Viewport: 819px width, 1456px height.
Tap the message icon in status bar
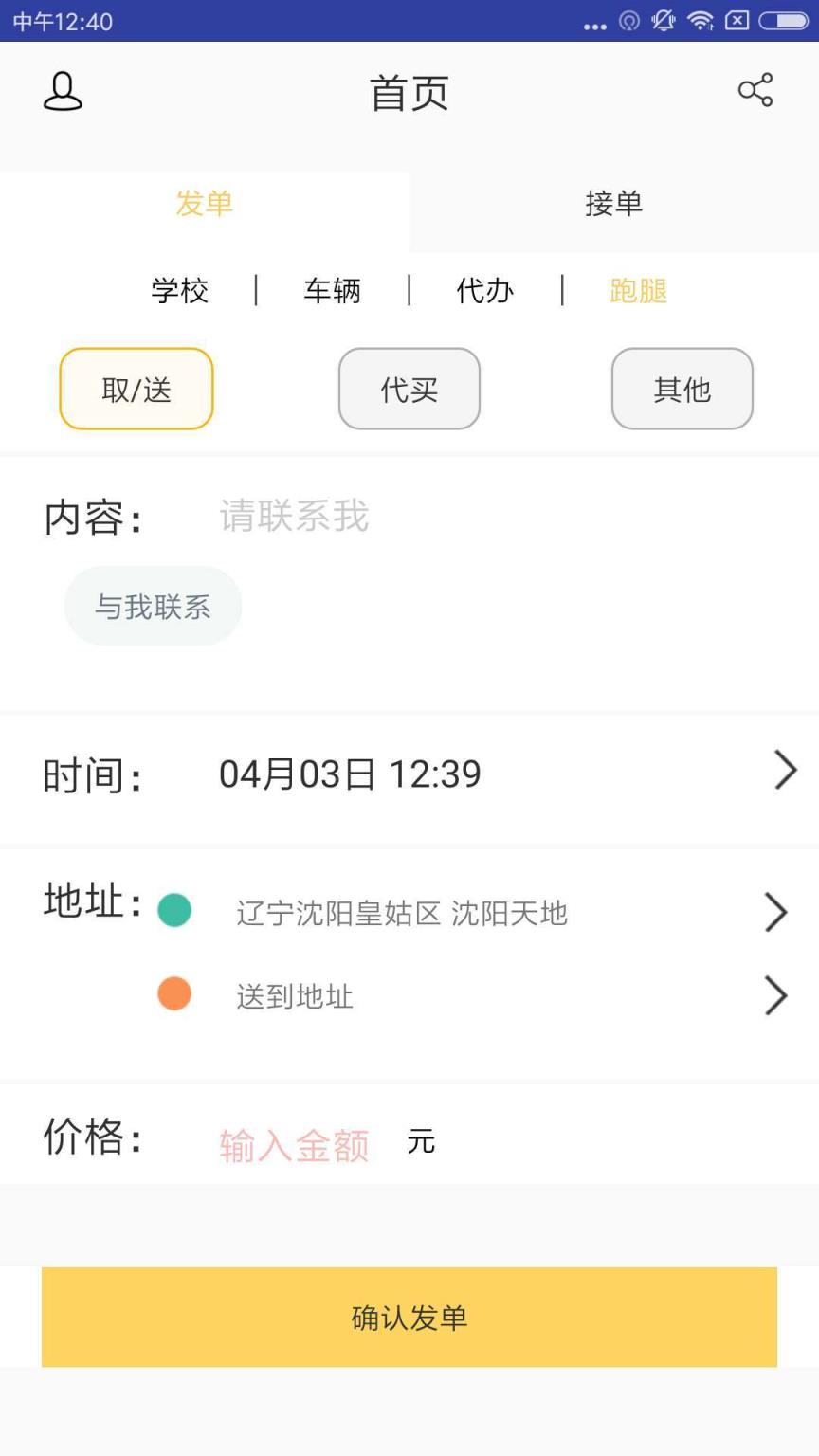[736, 21]
